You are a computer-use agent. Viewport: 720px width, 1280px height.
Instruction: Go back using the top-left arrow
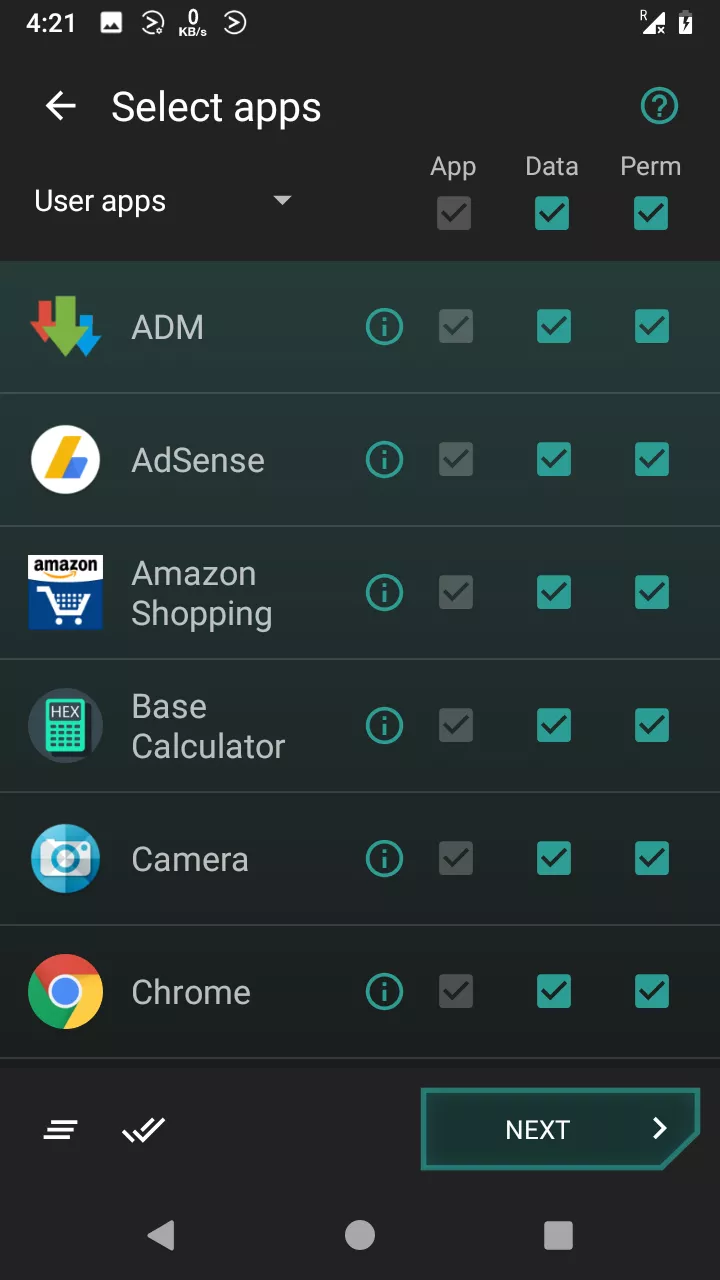61,106
